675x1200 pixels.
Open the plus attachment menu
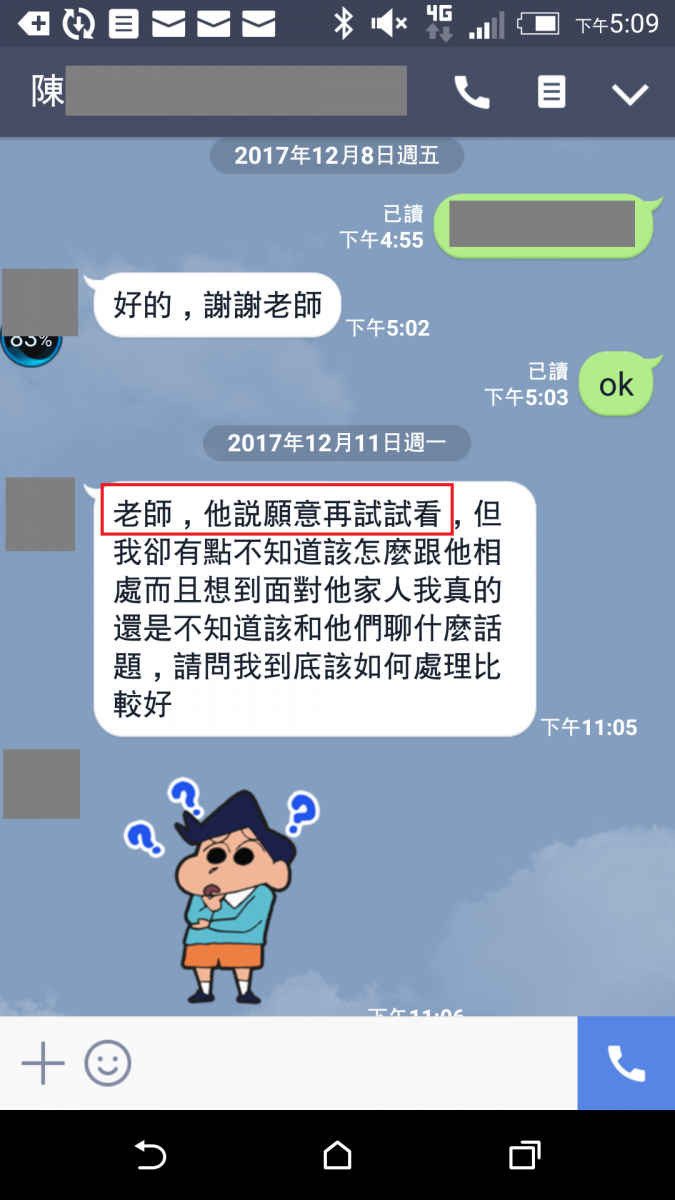click(43, 1063)
